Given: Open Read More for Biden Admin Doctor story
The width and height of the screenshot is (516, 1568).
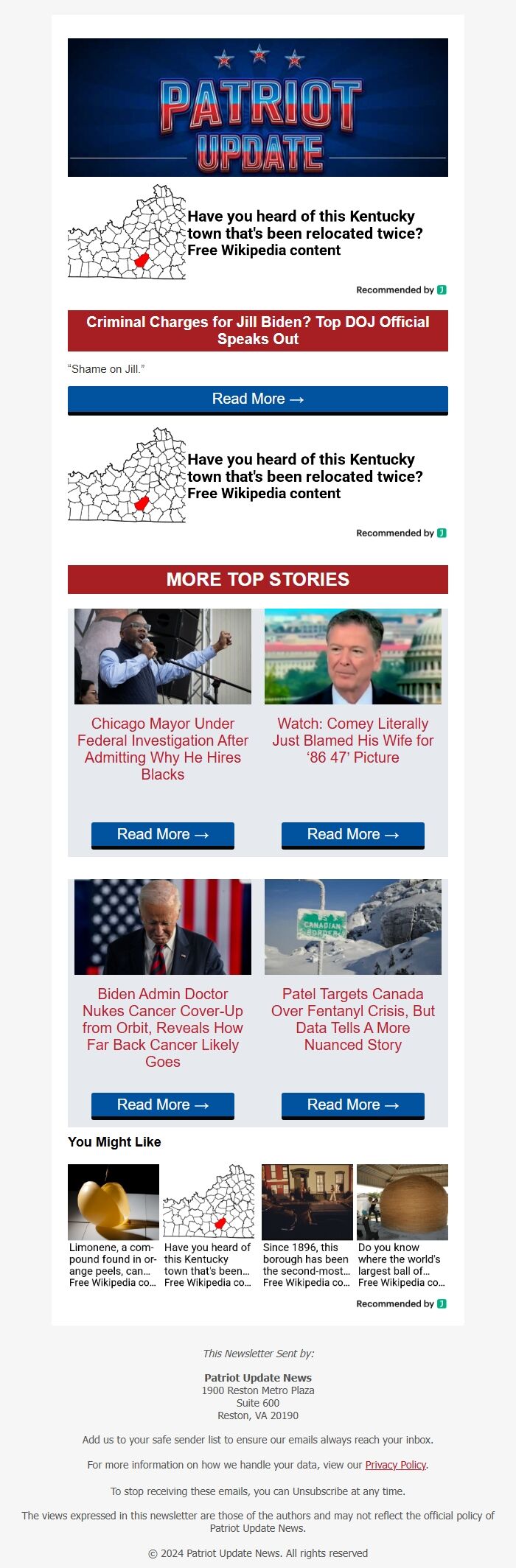Looking at the screenshot, I should [x=162, y=1105].
